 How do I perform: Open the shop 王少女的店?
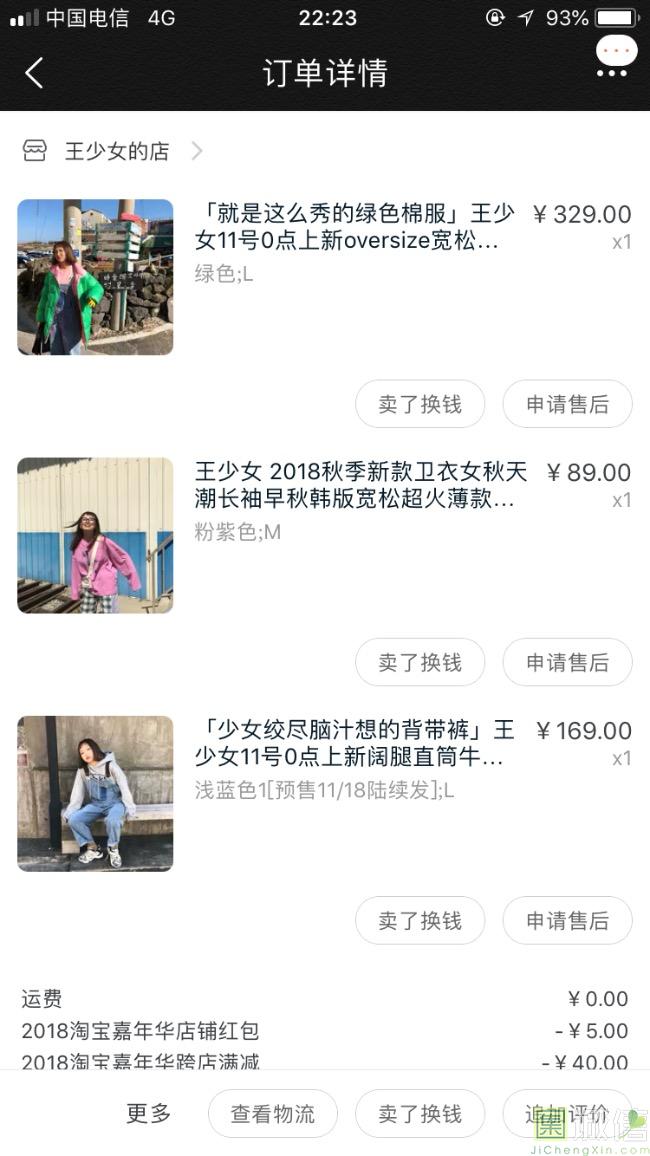pos(115,151)
